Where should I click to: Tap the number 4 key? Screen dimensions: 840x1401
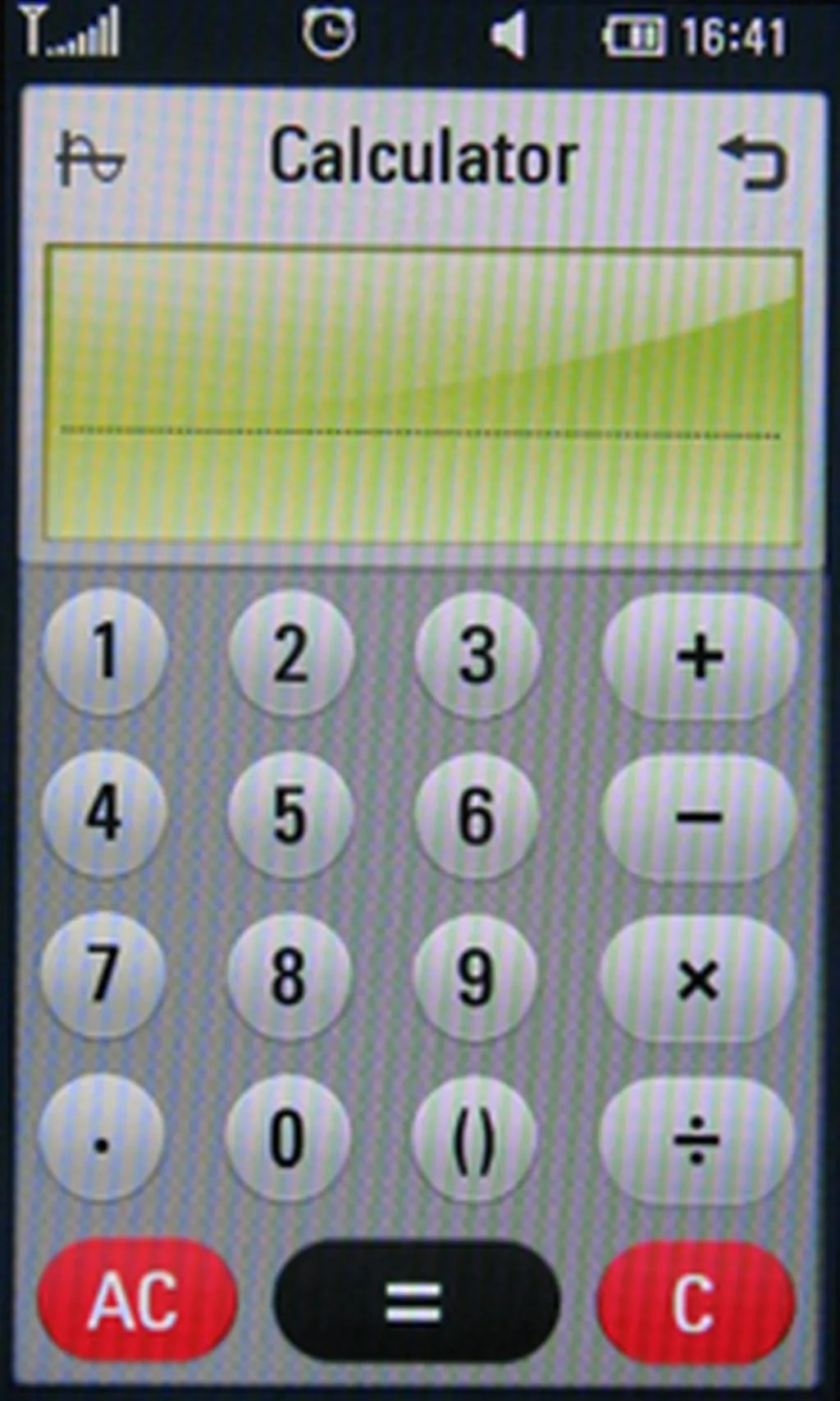(x=104, y=813)
